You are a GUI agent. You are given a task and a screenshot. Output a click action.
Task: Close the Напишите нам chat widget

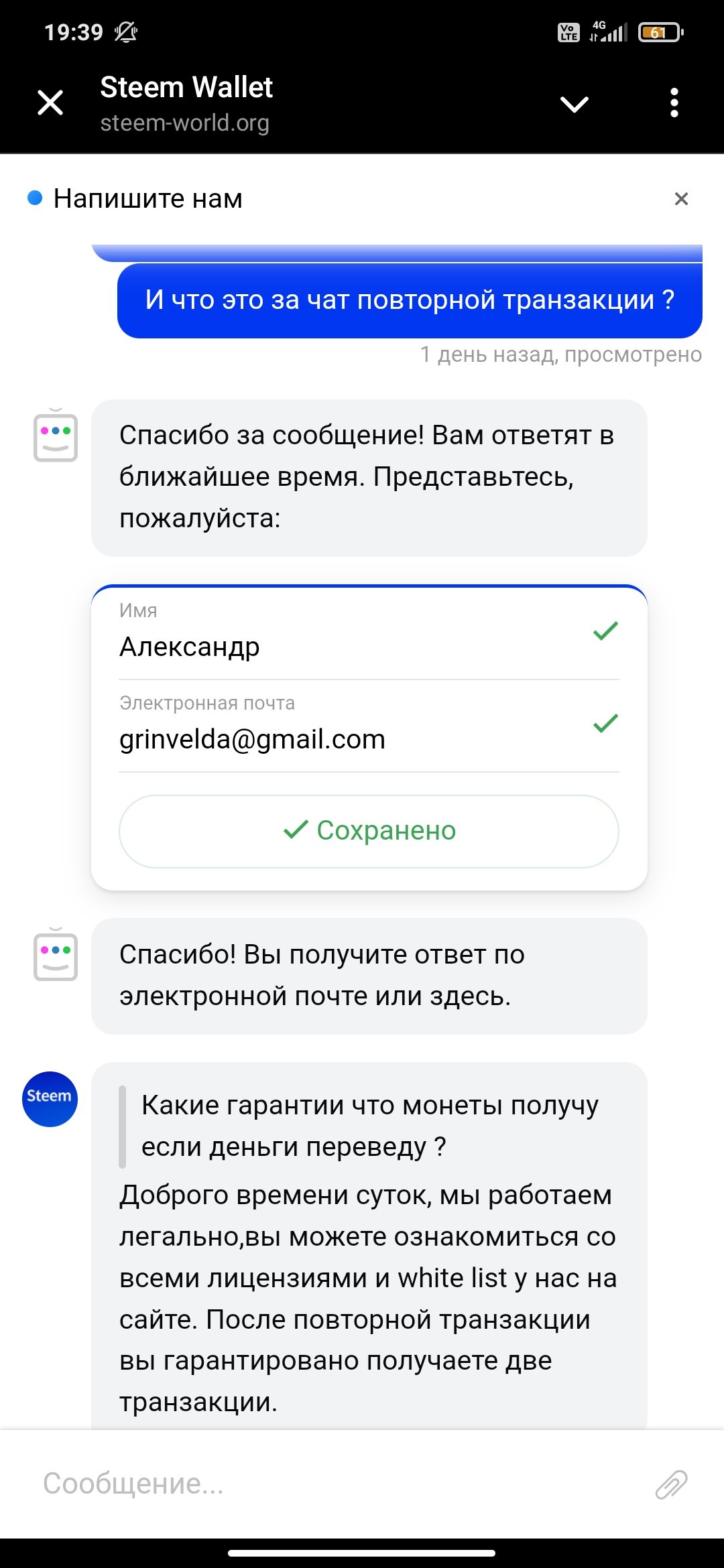[681, 198]
